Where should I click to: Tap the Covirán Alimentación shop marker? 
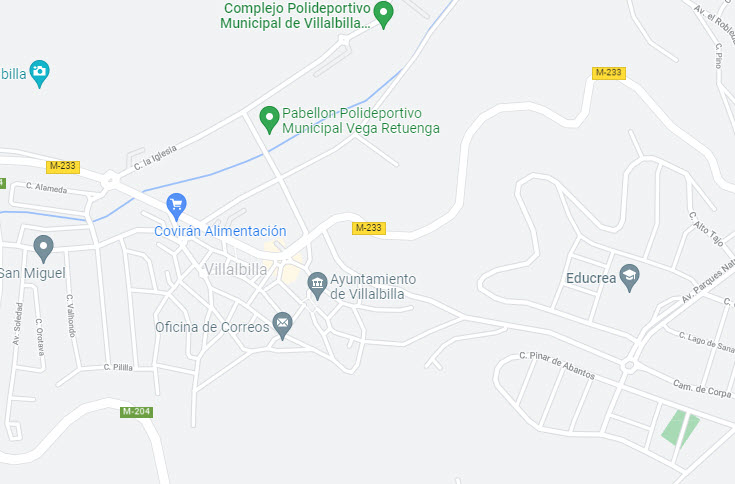177,206
